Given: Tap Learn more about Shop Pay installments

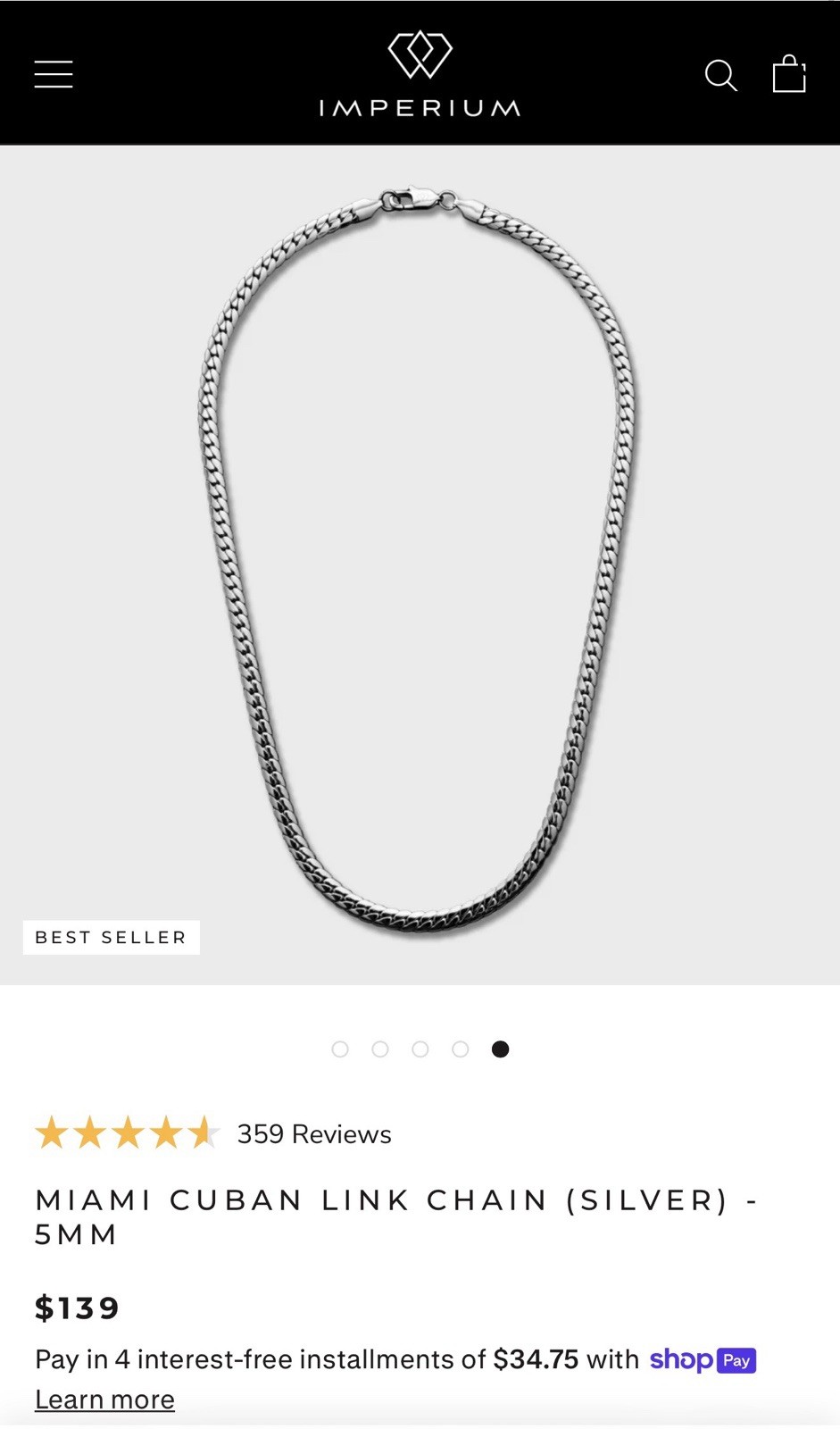Looking at the screenshot, I should tap(104, 1400).
